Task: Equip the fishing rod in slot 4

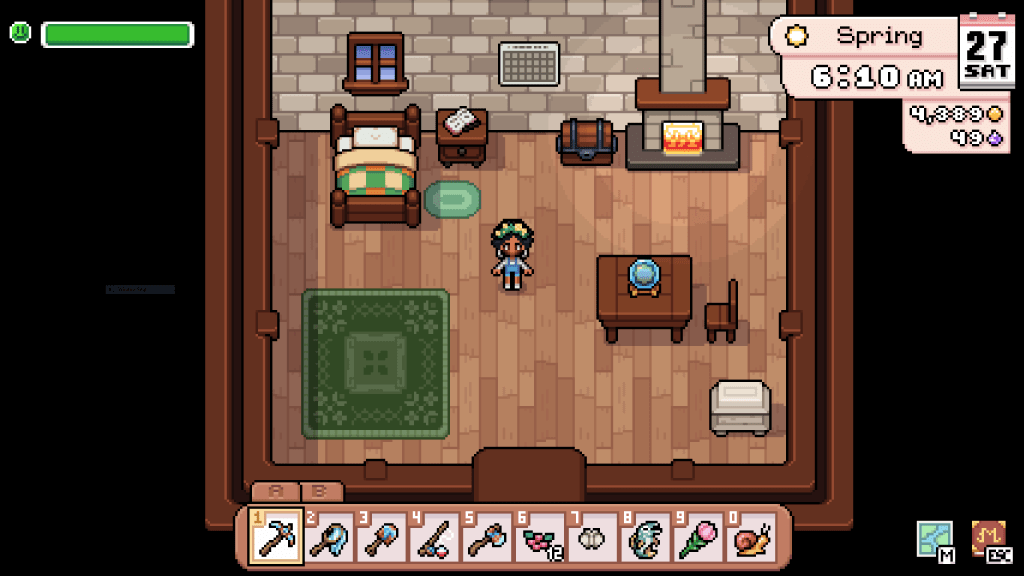Action: coord(434,538)
